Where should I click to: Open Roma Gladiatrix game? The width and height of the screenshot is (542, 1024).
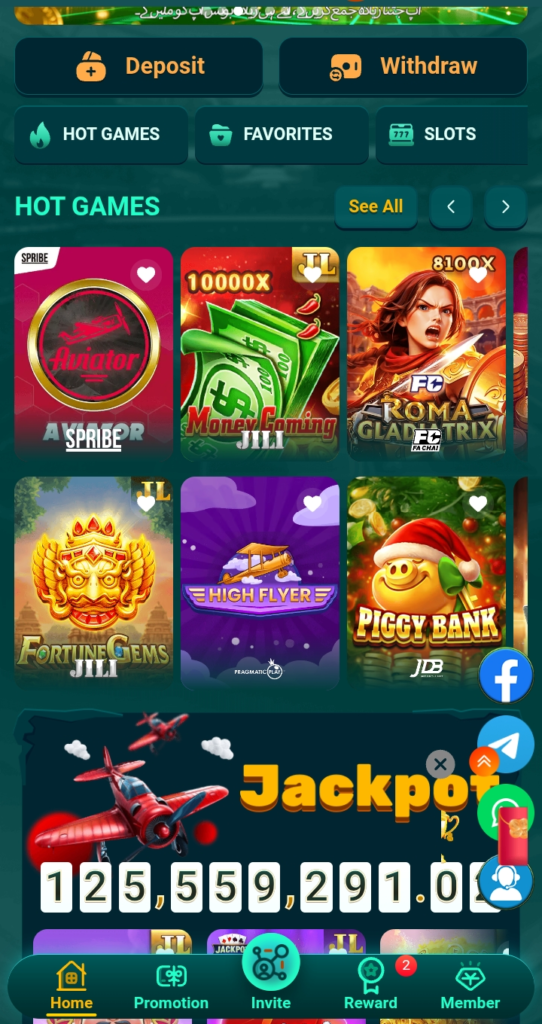[426, 353]
